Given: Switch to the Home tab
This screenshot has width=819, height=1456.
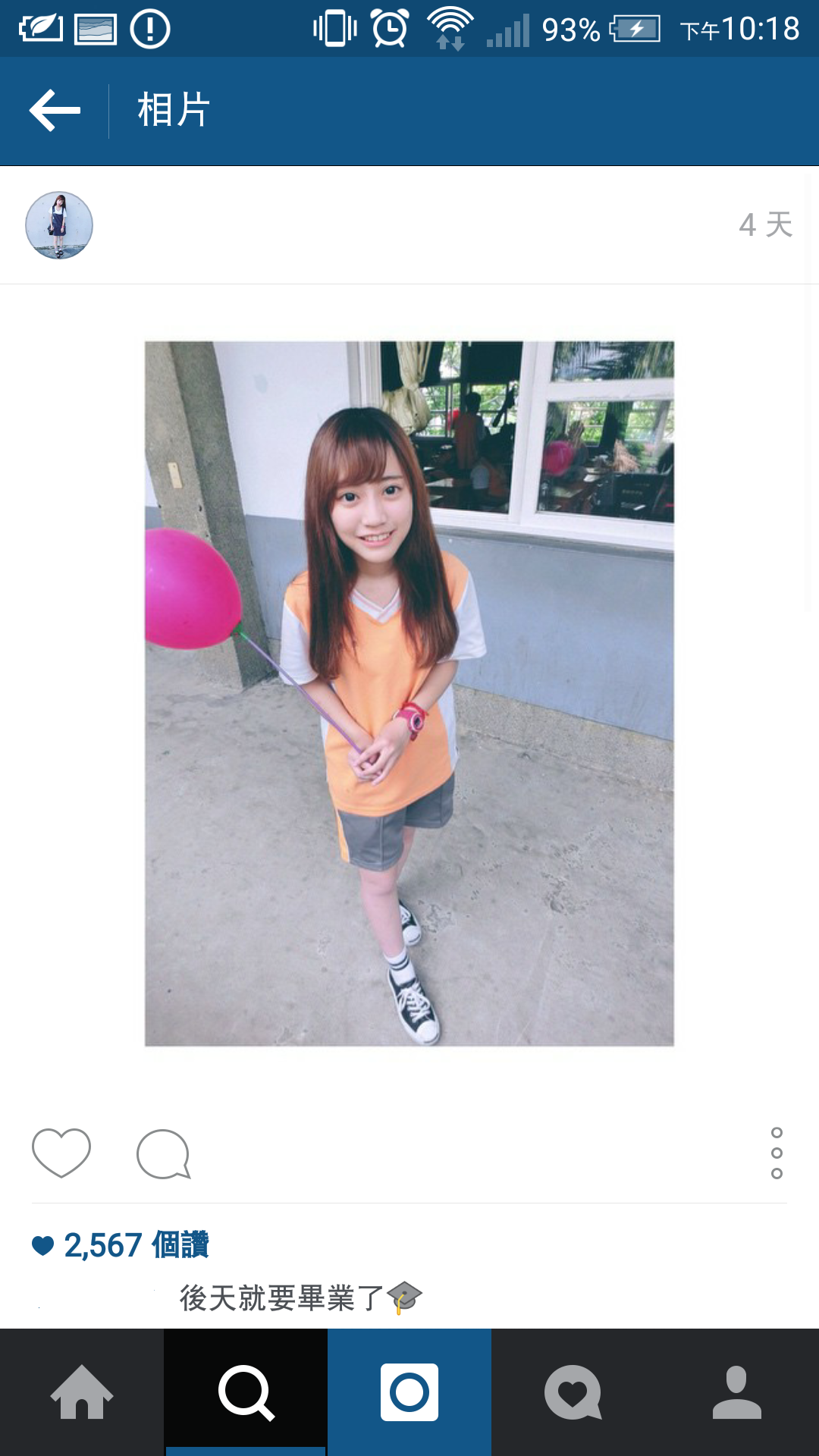Looking at the screenshot, I should point(82,1392).
